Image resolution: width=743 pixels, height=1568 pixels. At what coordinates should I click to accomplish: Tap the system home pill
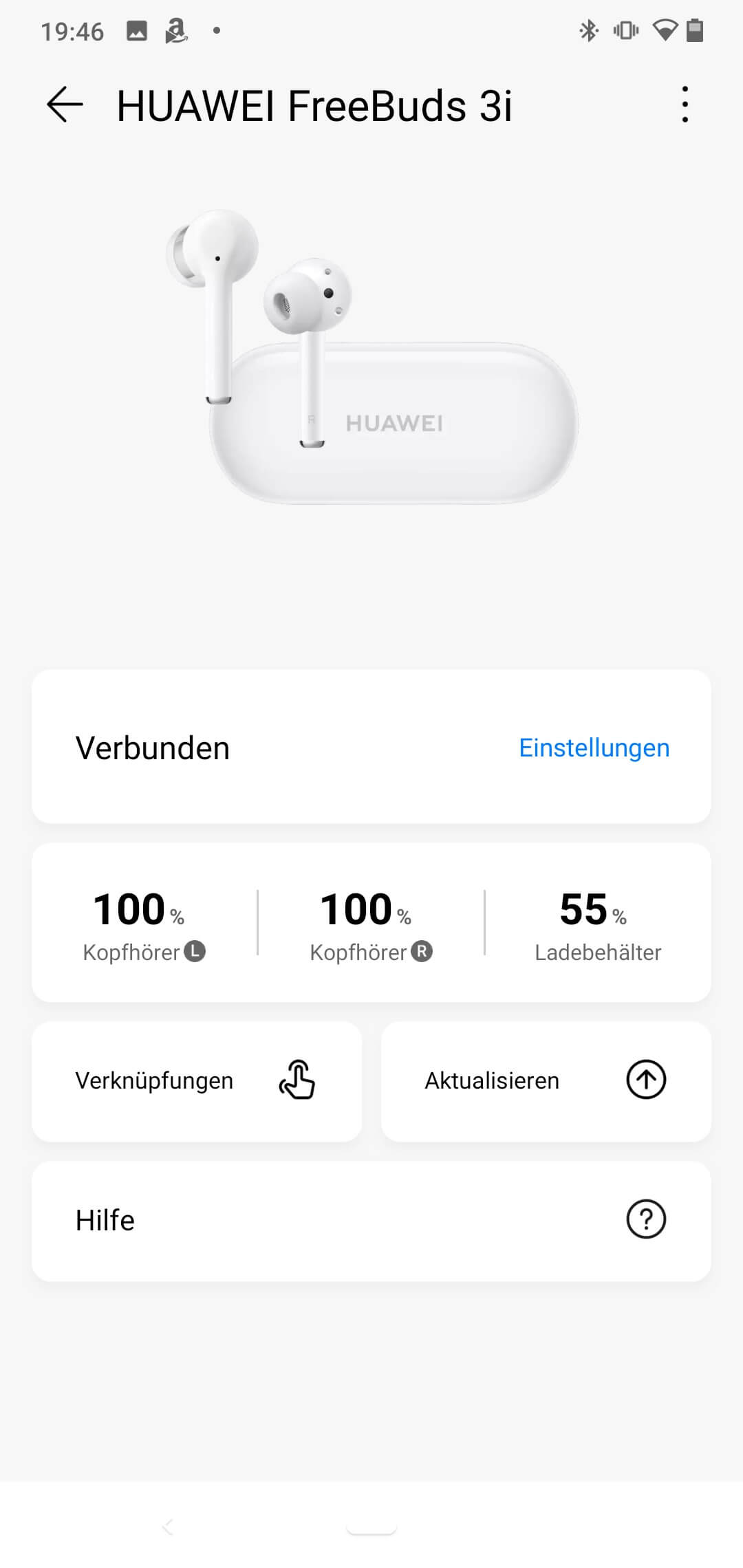(x=371, y=1528)
